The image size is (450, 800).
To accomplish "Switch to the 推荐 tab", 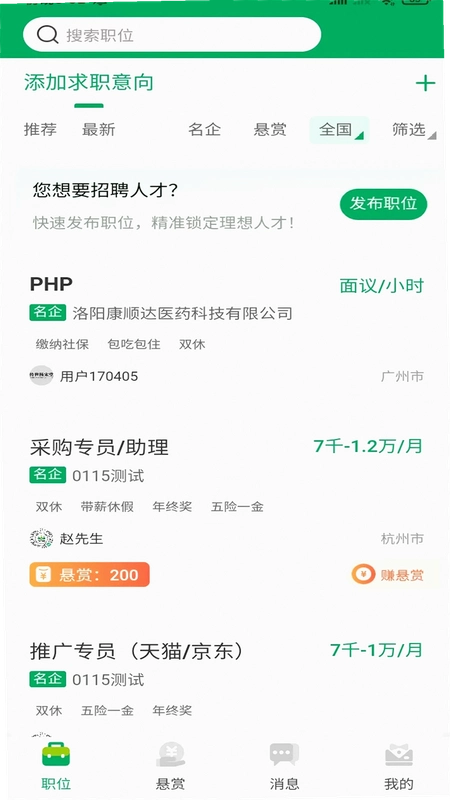I will coord(40,130).
